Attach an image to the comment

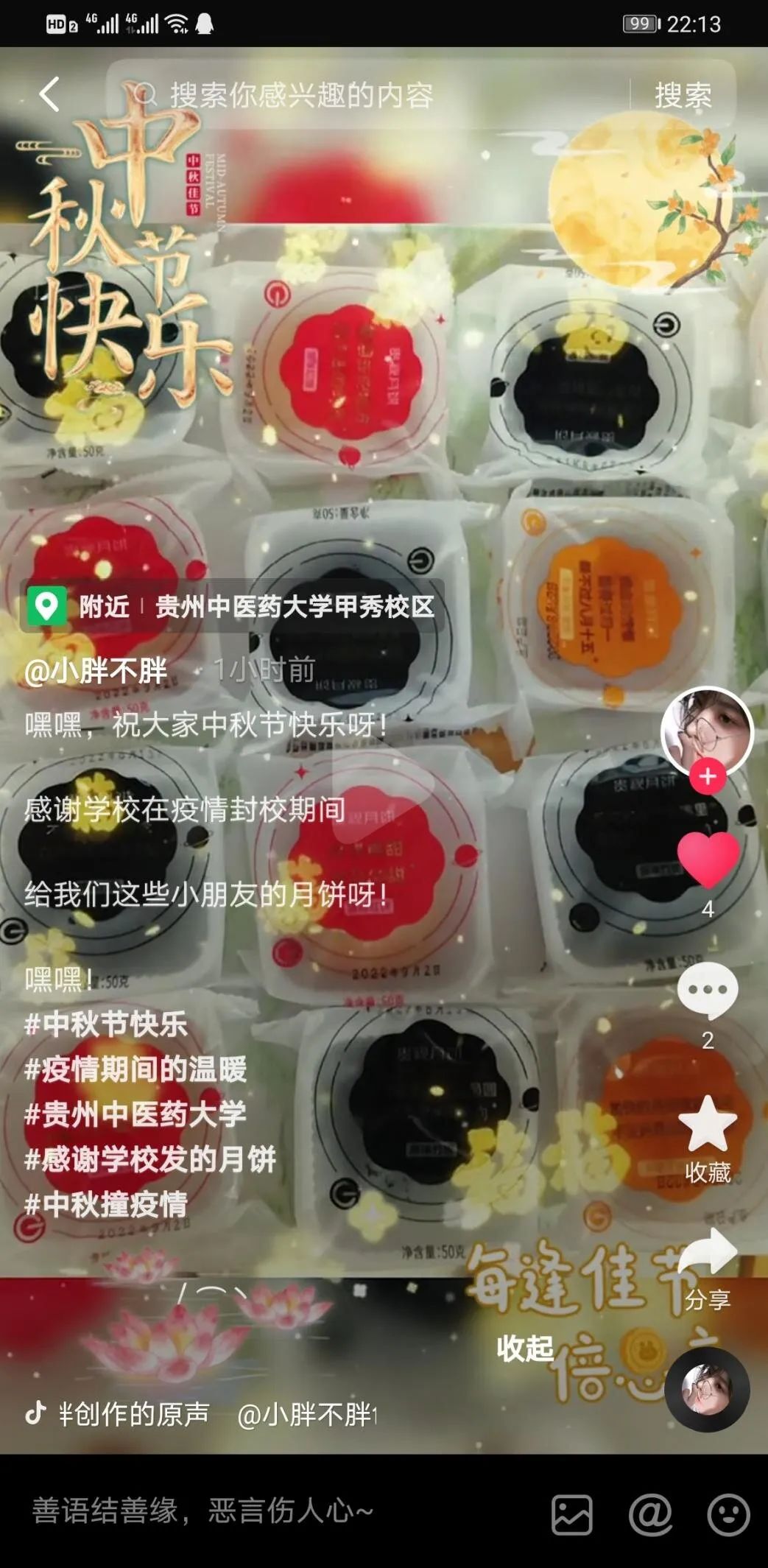(x=572, y=1514)
